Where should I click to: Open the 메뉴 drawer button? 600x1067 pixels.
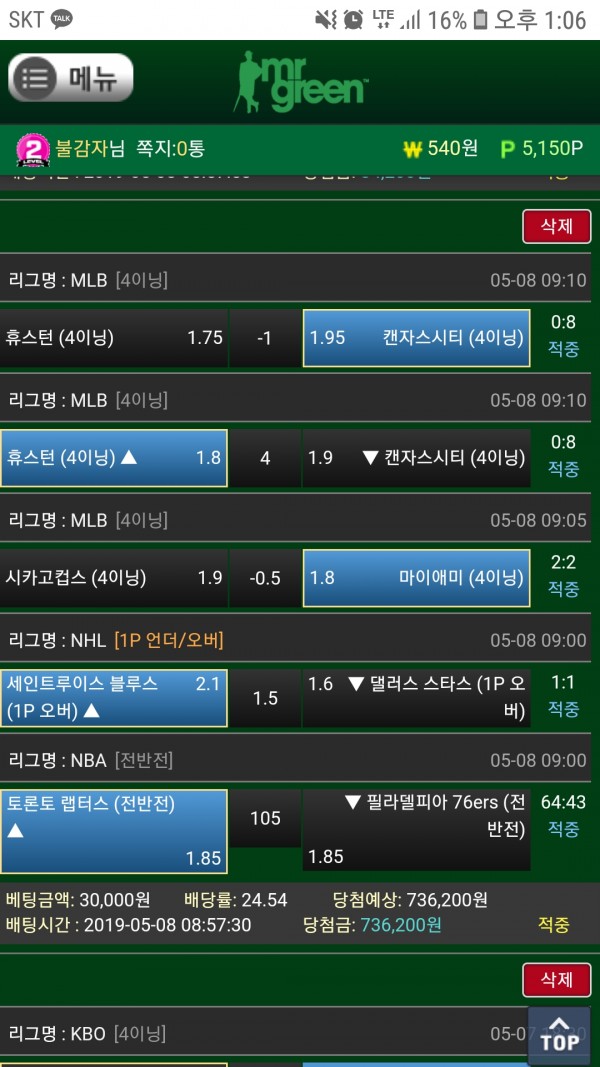click(x=71, y=78)
